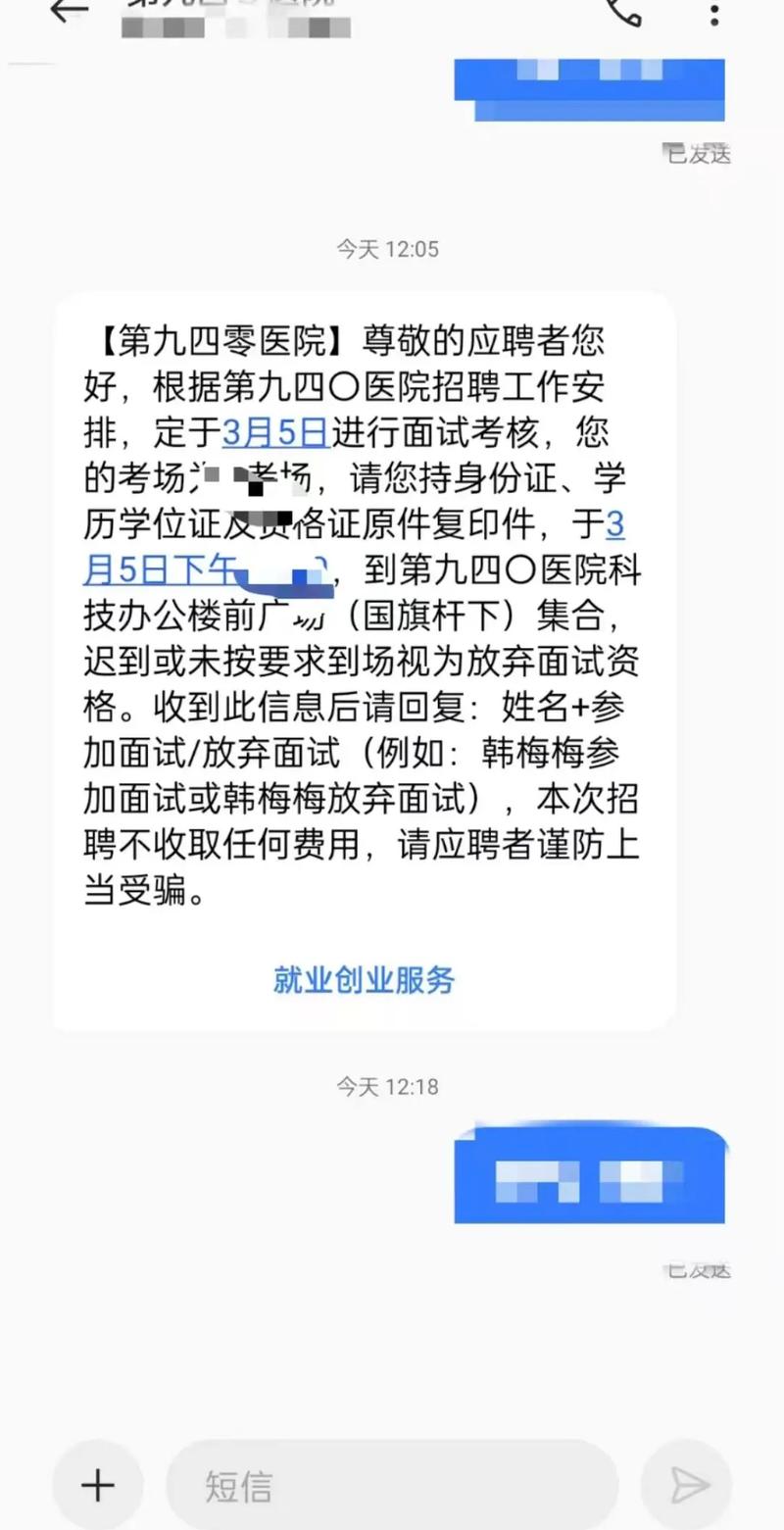The image size is (784, 1530).
Task: Tap the 今天 12:05 timestamp
Action: [x=386, y=248]
